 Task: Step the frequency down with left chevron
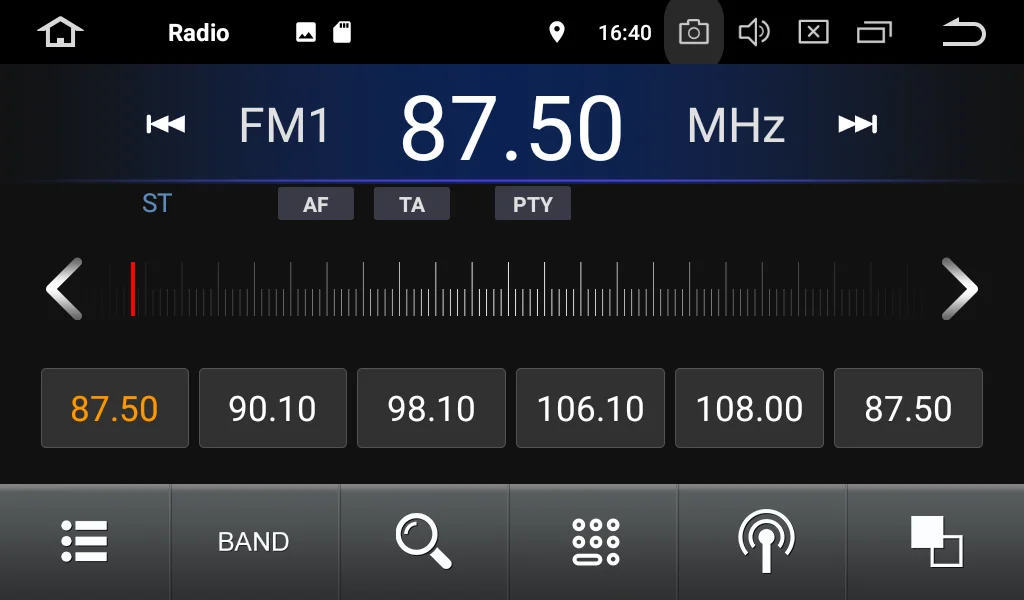(64, 289)
